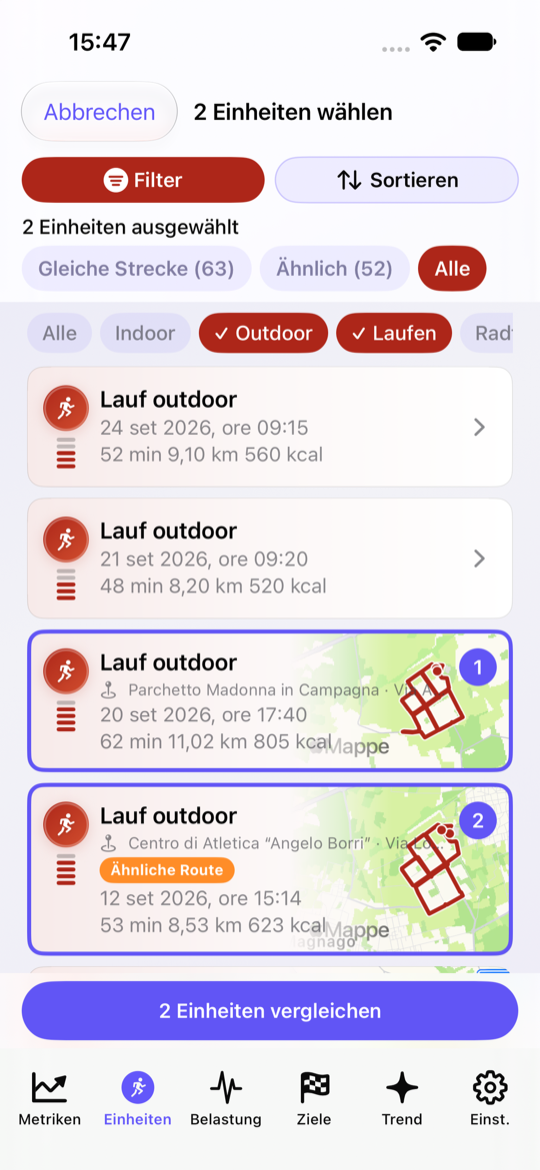Filter by Indoor workouts
This screenshot has height=1170, width=540.
(x=145, y=333)
